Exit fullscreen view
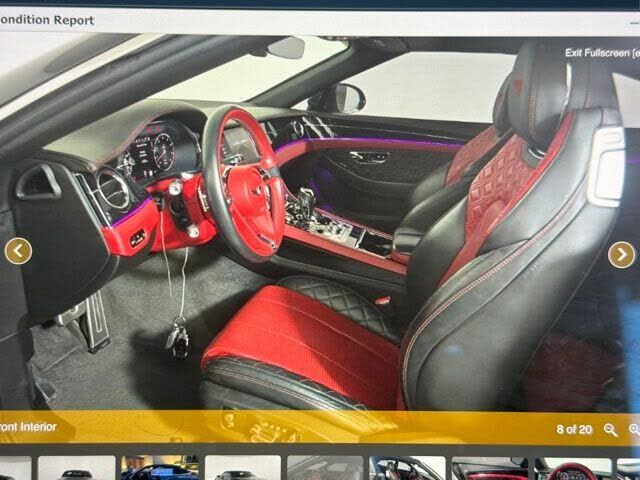 click(600, 52)
